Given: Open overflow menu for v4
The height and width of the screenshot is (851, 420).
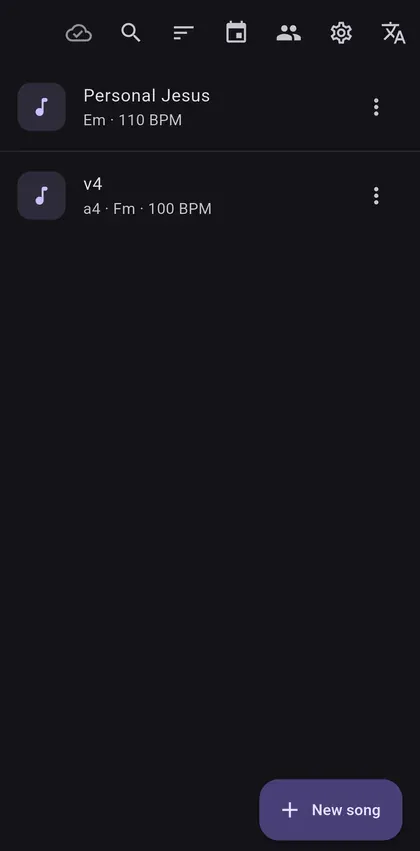Looking at the screenshot, I should point(376,195).
